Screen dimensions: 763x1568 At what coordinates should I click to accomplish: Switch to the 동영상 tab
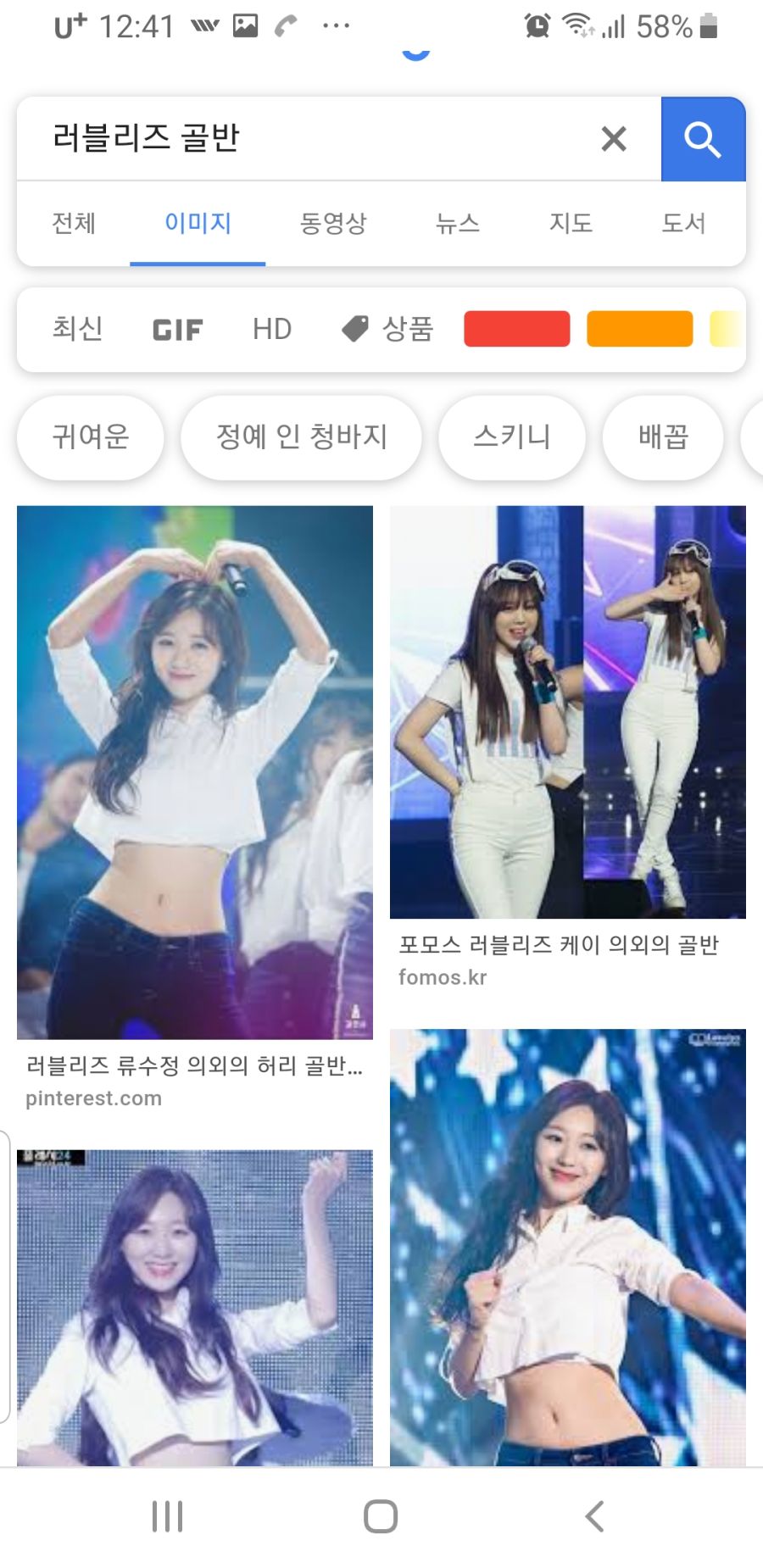[333, 223]
